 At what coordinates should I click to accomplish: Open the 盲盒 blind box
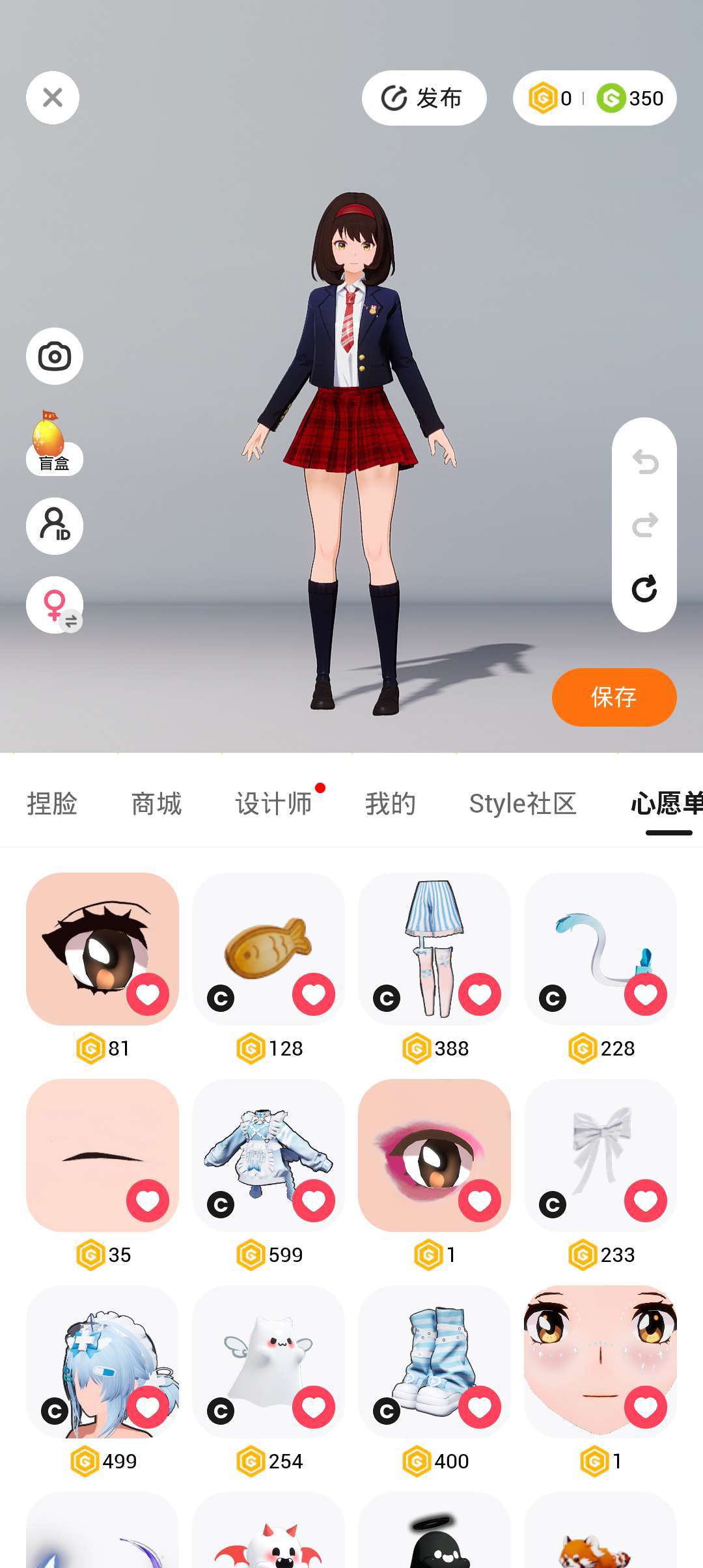click(53, 445)
